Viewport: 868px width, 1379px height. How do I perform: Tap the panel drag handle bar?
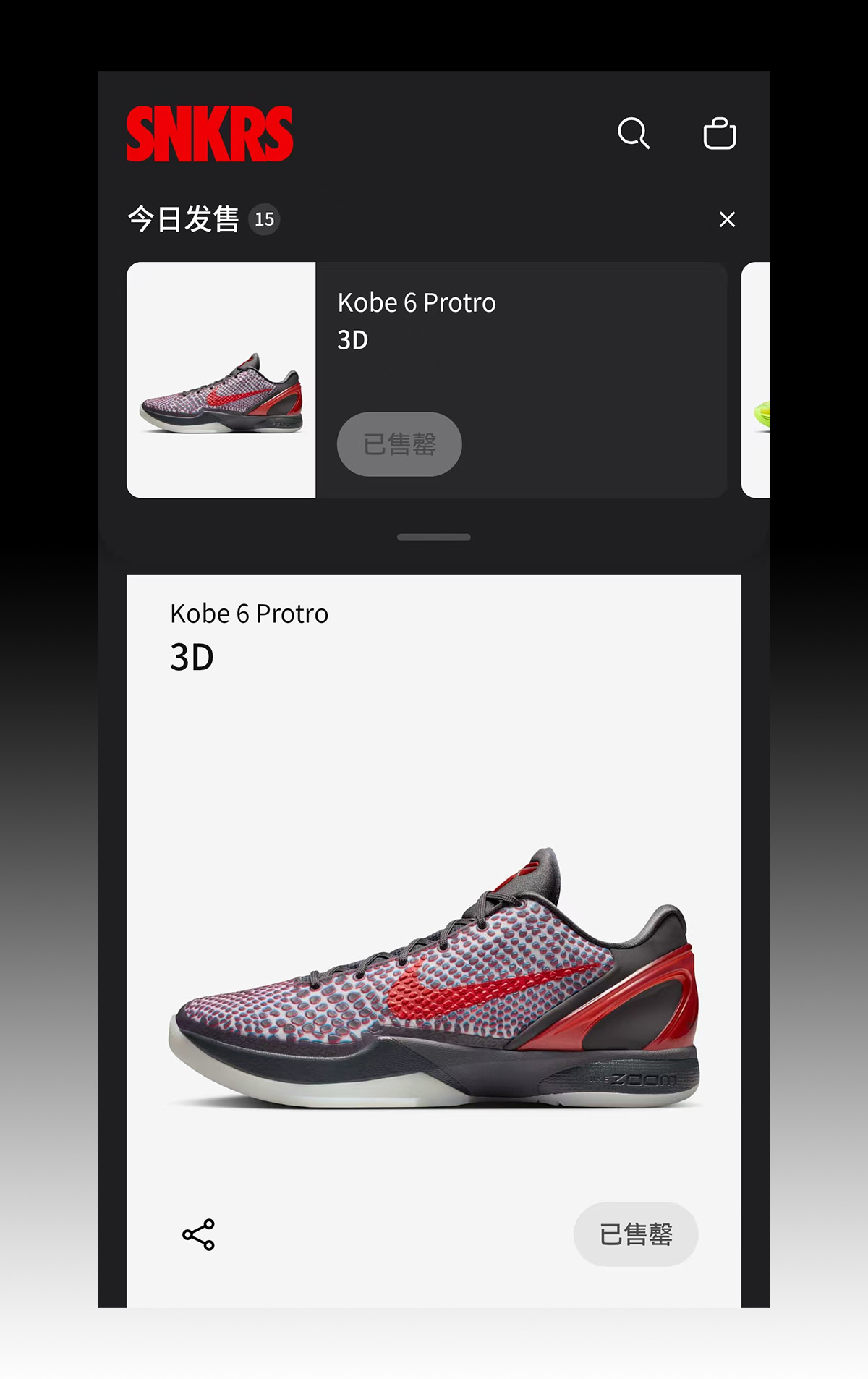point(434,538)
